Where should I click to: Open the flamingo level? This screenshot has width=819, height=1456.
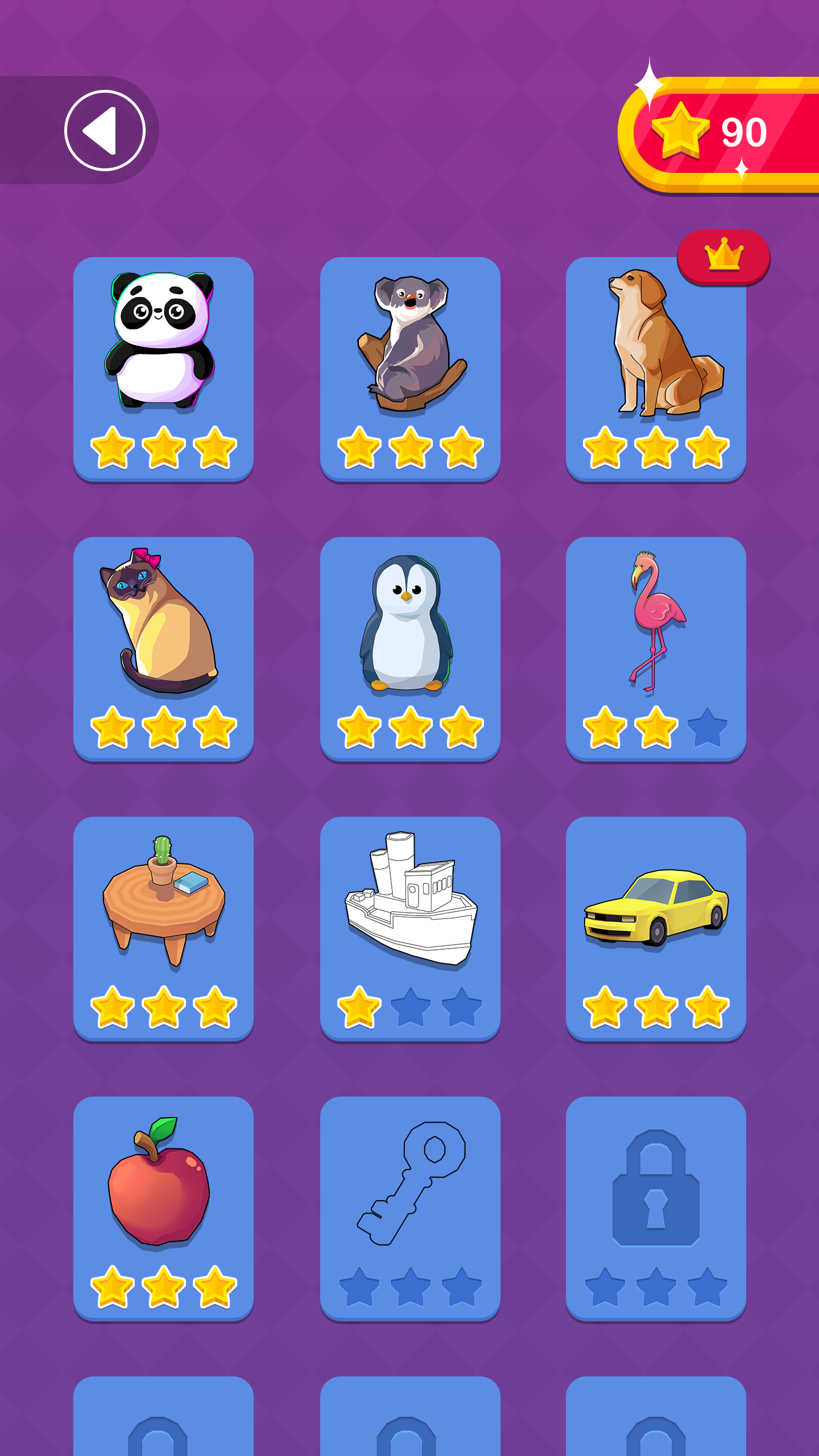(656, 649)
